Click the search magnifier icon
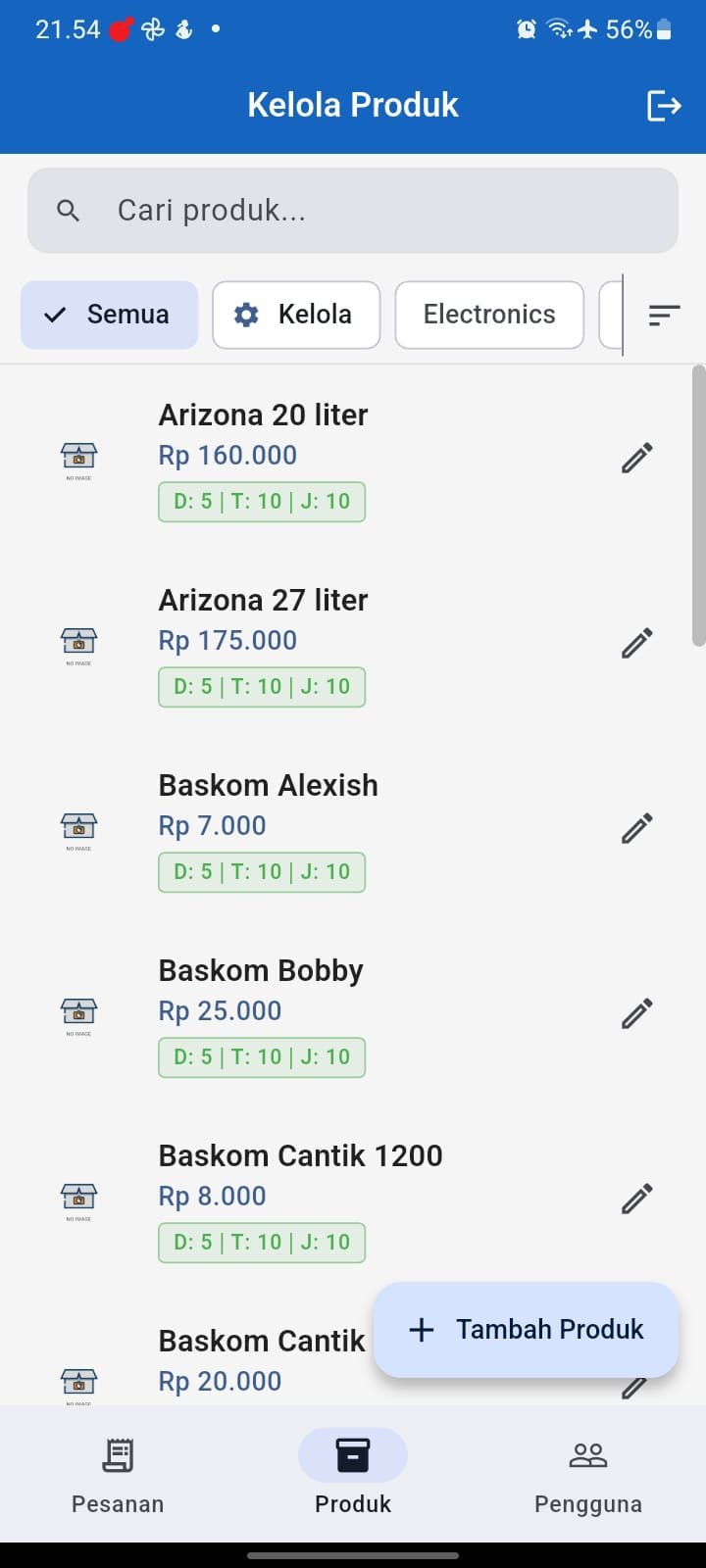This screenshot has width=706, height=1568. [x=67, y=210]
